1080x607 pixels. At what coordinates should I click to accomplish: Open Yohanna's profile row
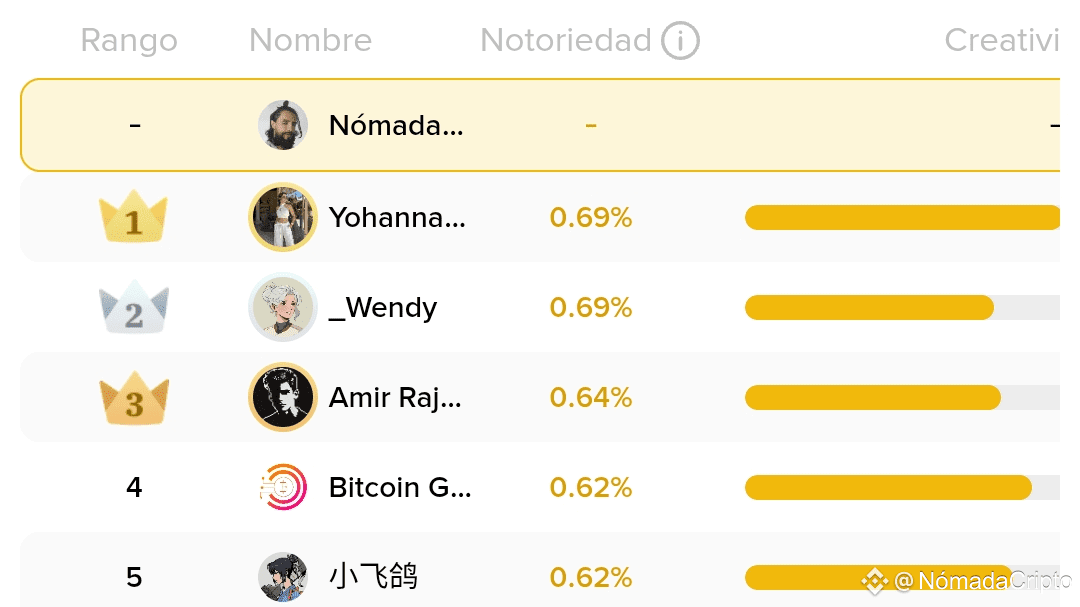click(x=396, y=218)
